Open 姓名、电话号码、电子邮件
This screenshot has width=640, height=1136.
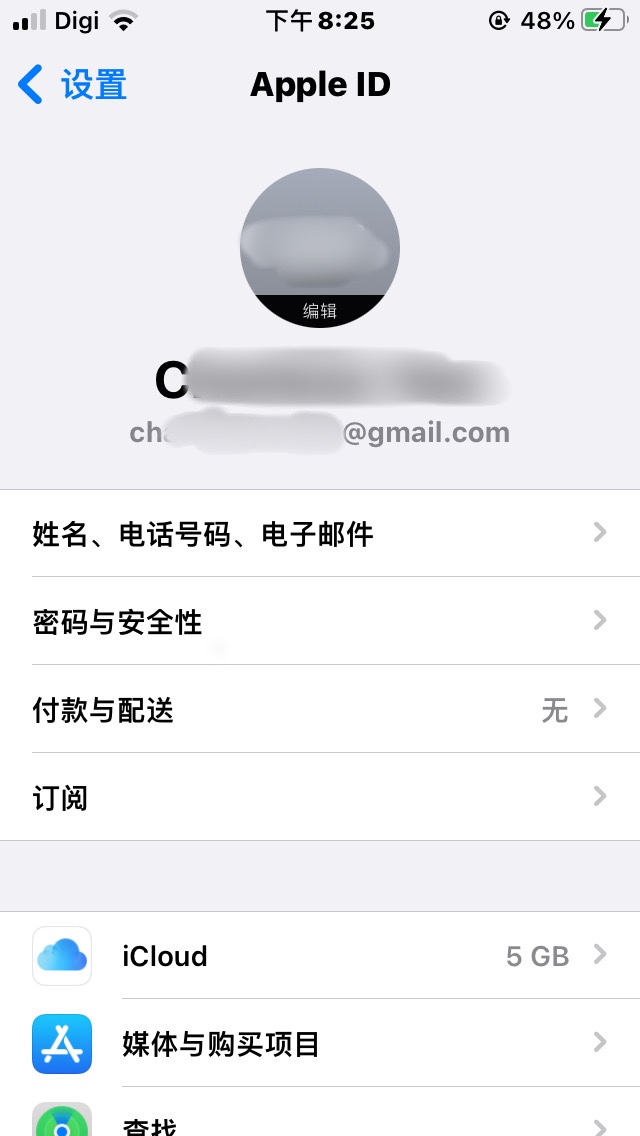click(x=320, y=533)
